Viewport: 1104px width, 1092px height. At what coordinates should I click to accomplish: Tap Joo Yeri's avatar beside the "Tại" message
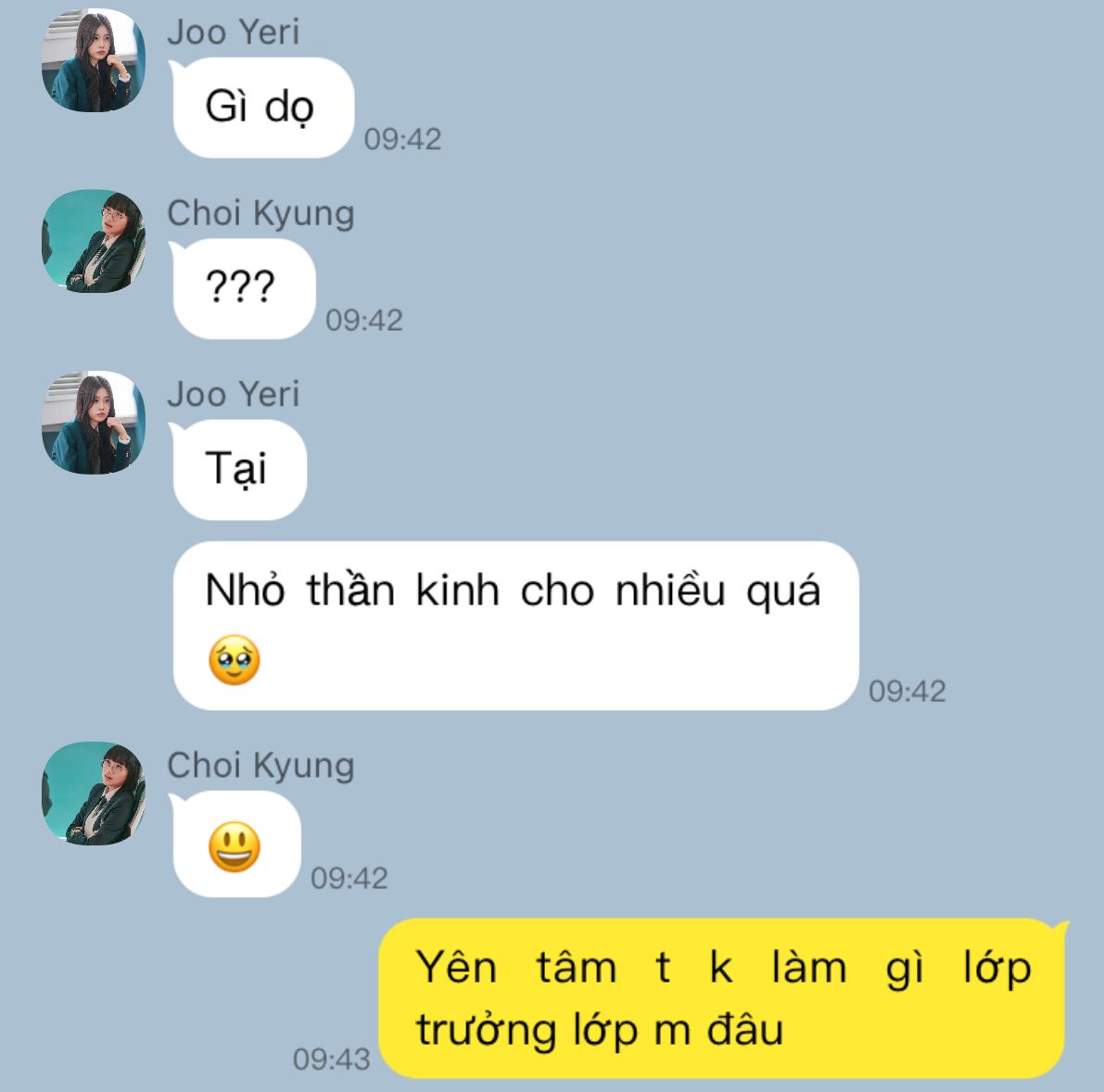94,423
